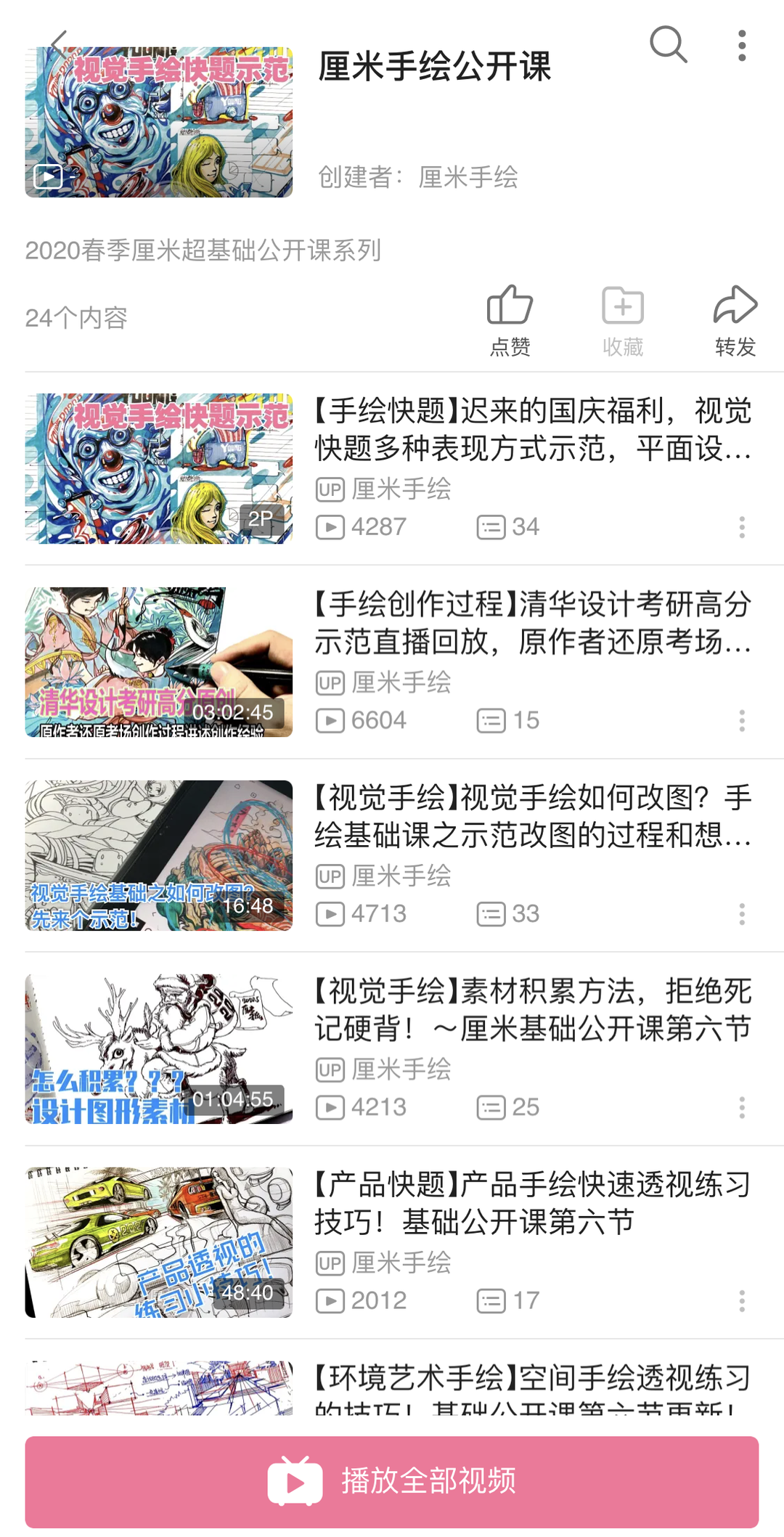Open the top-right overflow menu
784x1537 pixels.
click(741, 45)
